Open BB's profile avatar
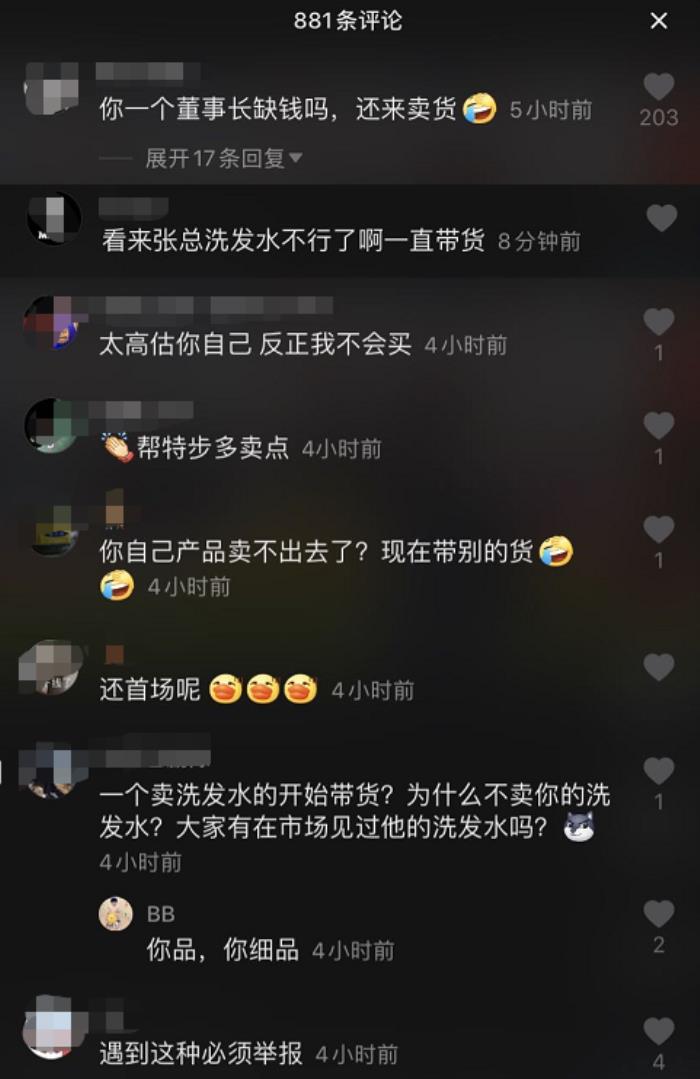This screenshot has height=1079, width=700. coord(116,914)
